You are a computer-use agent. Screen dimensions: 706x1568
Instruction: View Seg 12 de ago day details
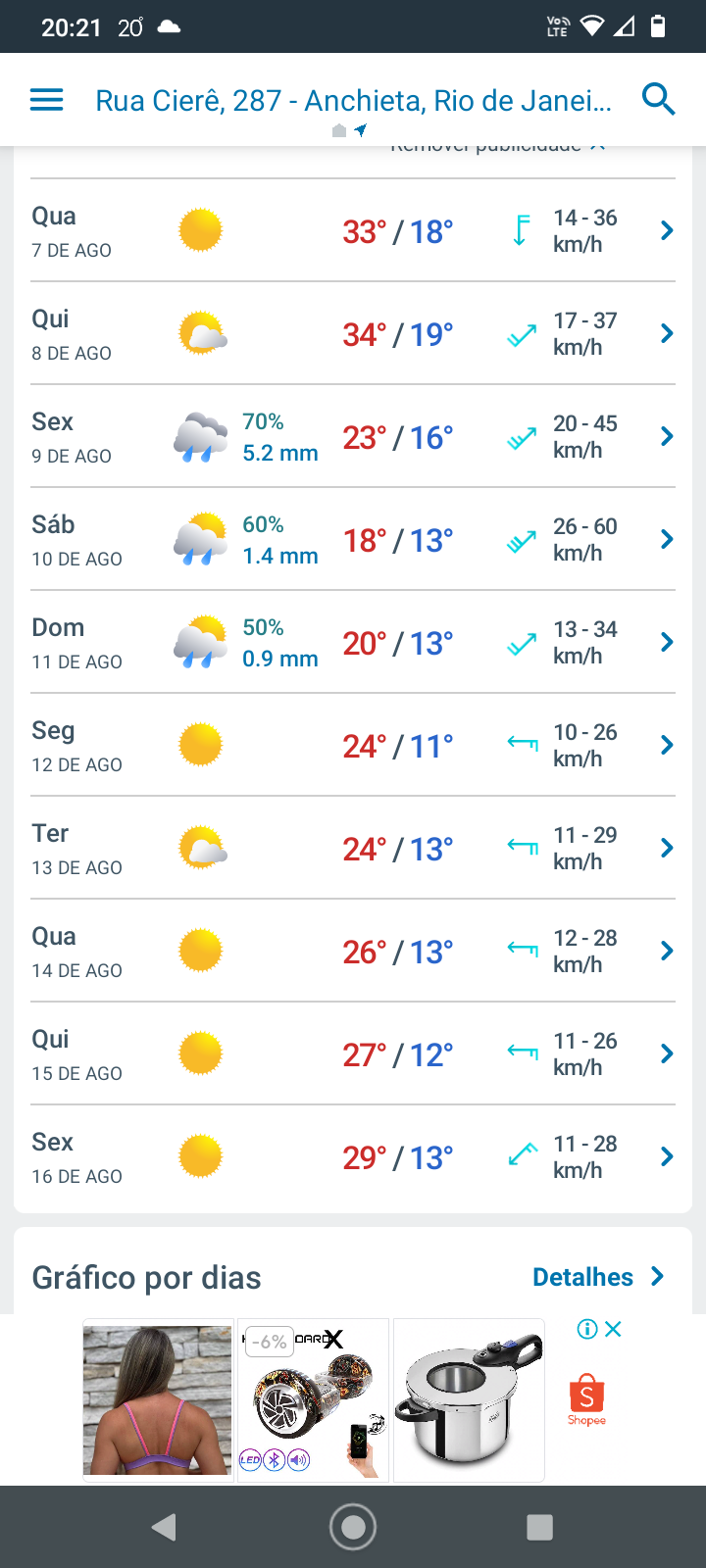(353, 746)
